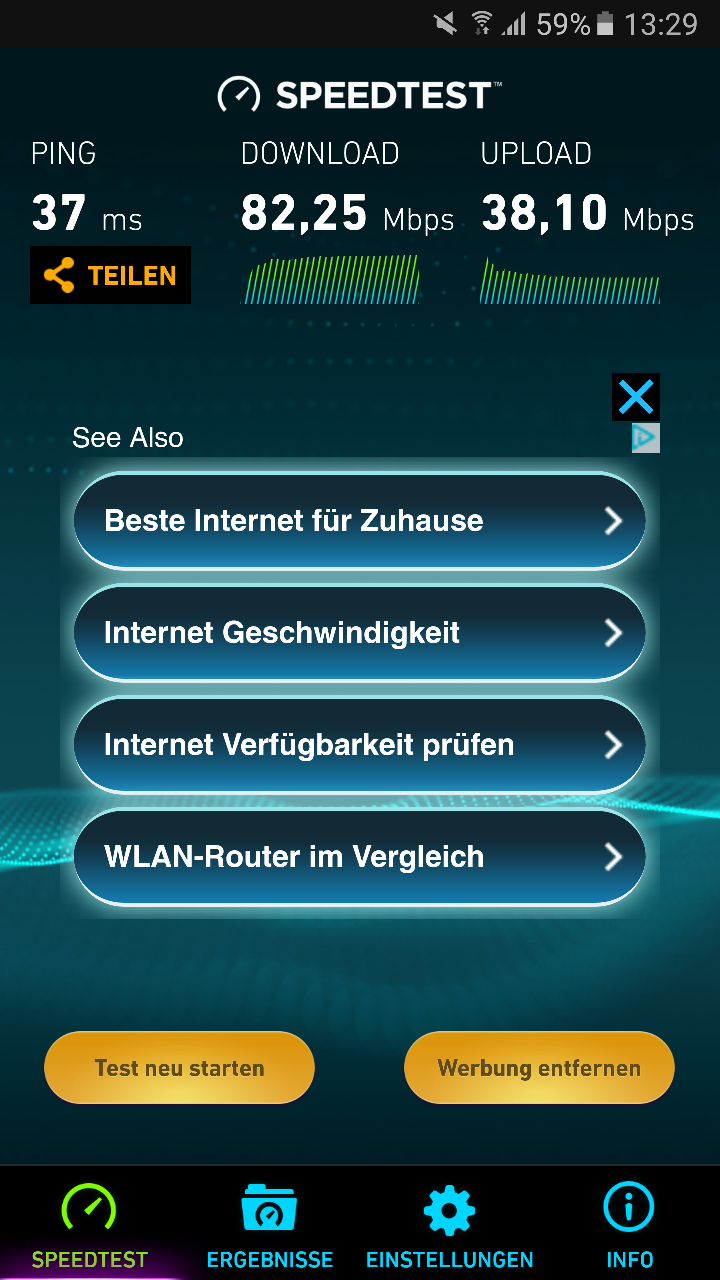This screenshot has width=720, height=1280.
Task: Open the Einstellungen tab
Action: pos(450,1225)
